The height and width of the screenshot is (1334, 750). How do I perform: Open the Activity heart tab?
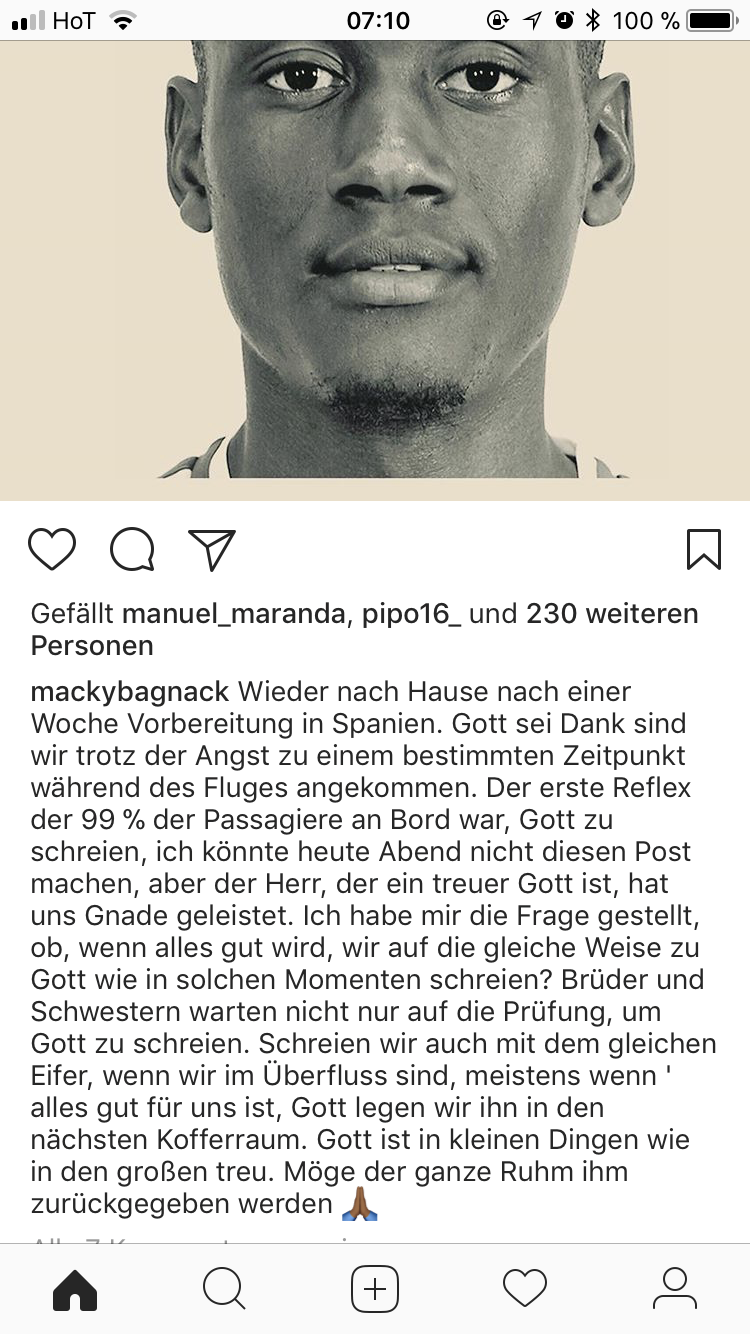pos(525,1288)
